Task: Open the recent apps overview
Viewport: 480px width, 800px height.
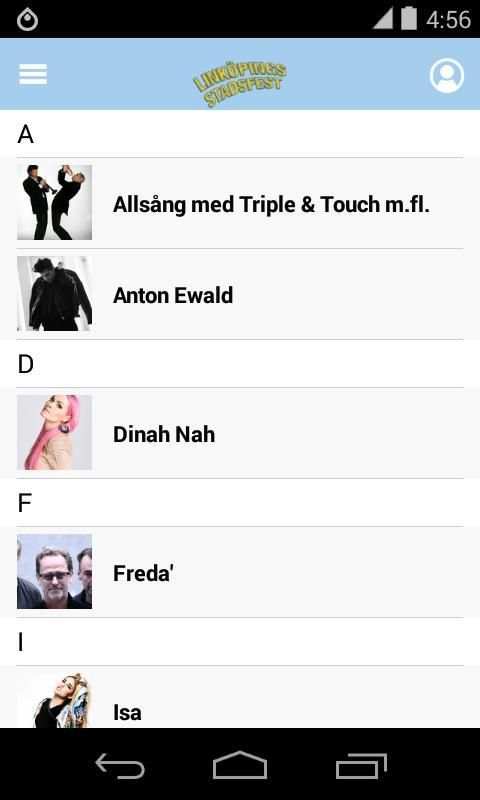Action: click(361, 766)
